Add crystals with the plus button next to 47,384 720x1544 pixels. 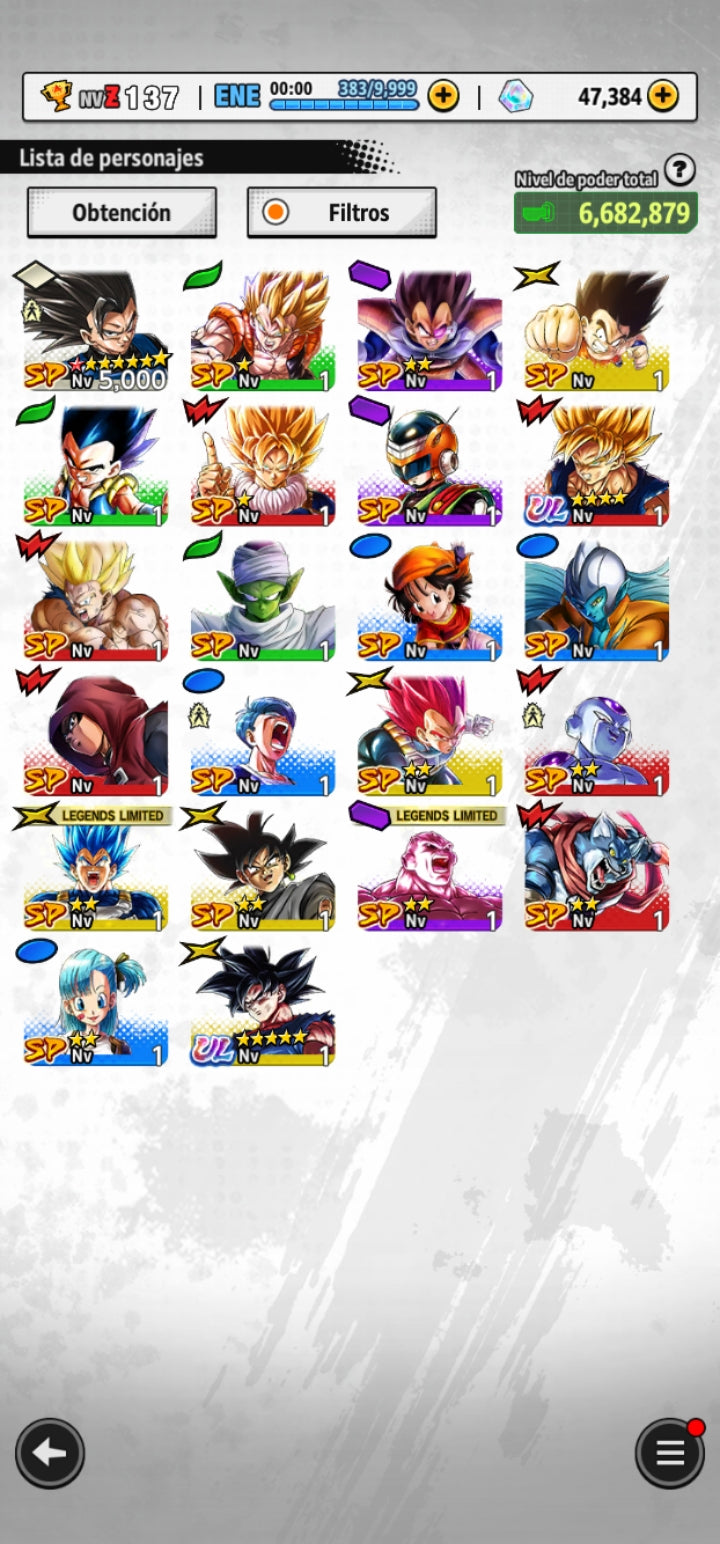(x=662, y=96)
